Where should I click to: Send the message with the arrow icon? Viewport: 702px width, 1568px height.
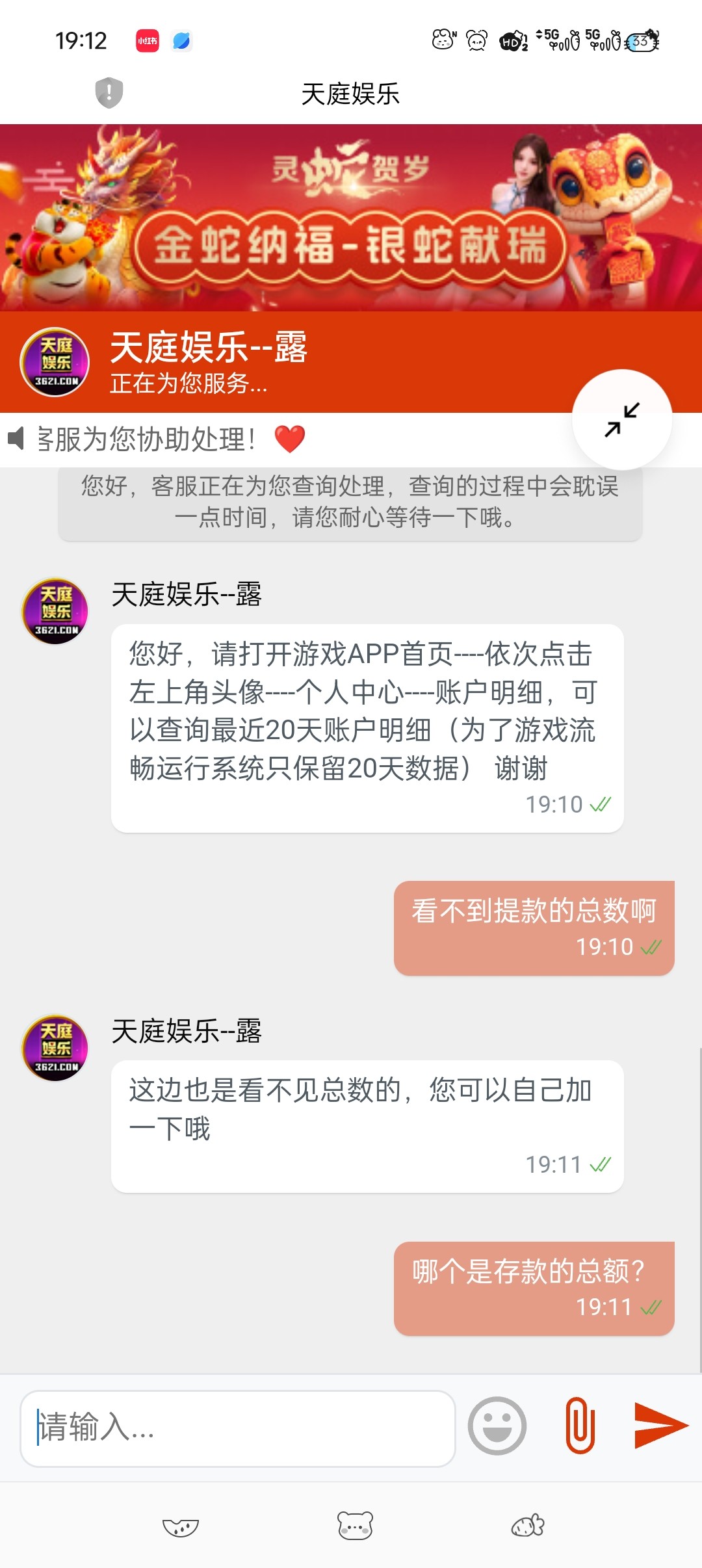click(660, 1426)
